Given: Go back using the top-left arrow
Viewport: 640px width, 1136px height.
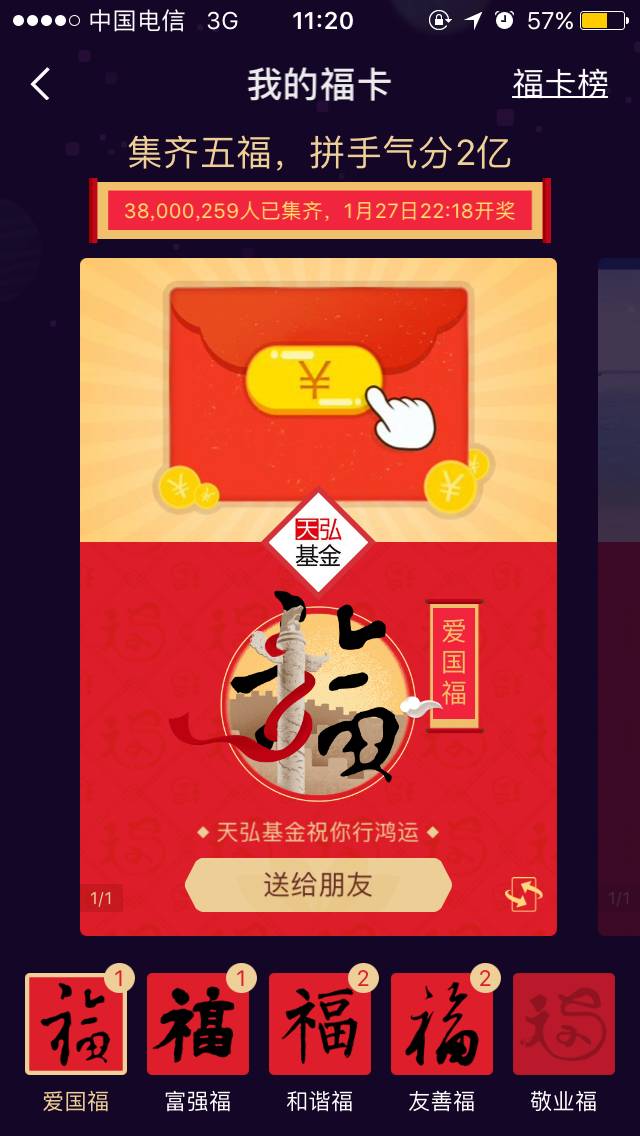Looking at the screenshot, I should tap(40, 85).
